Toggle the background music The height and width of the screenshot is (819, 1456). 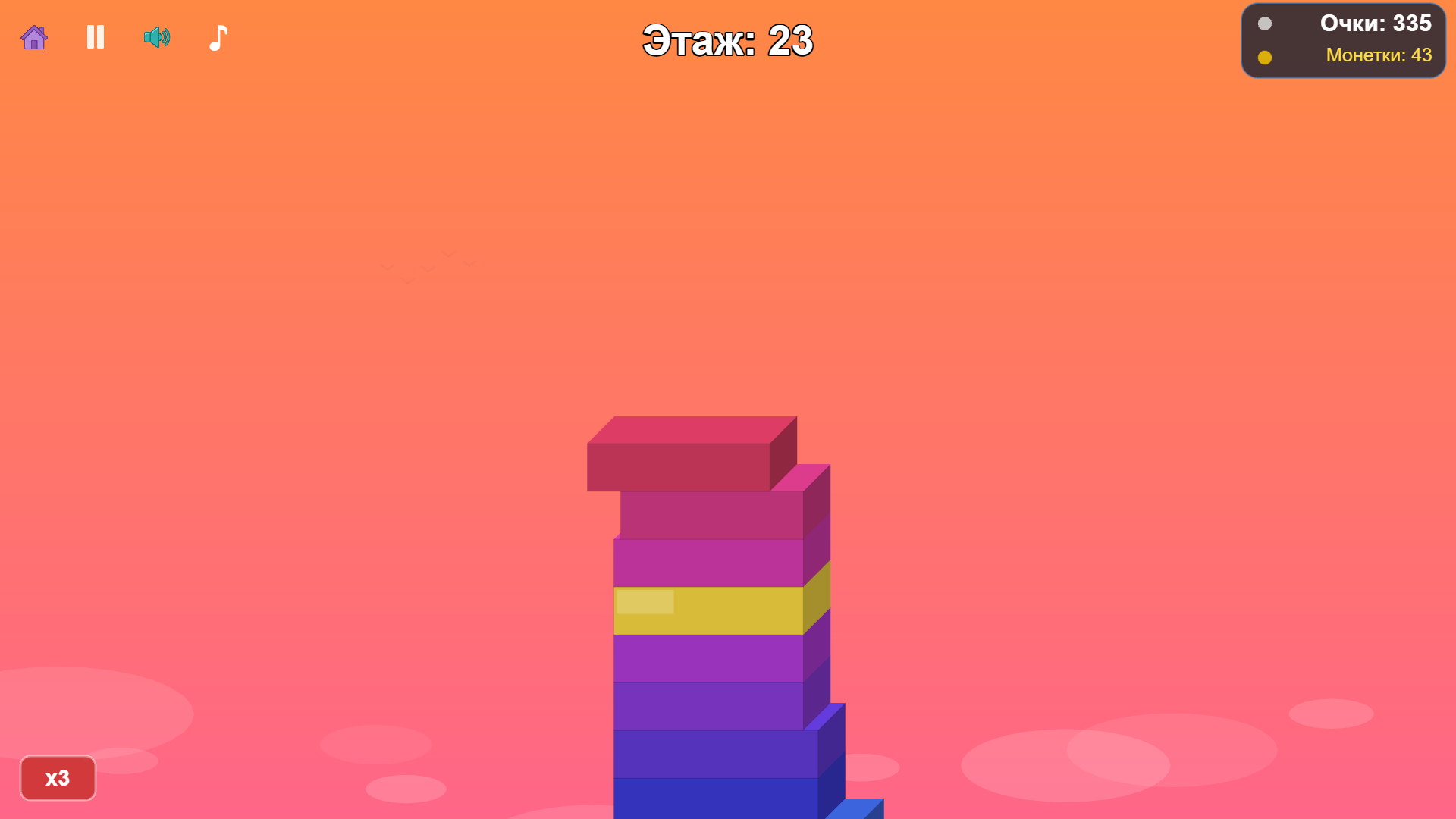click(218, 37)
